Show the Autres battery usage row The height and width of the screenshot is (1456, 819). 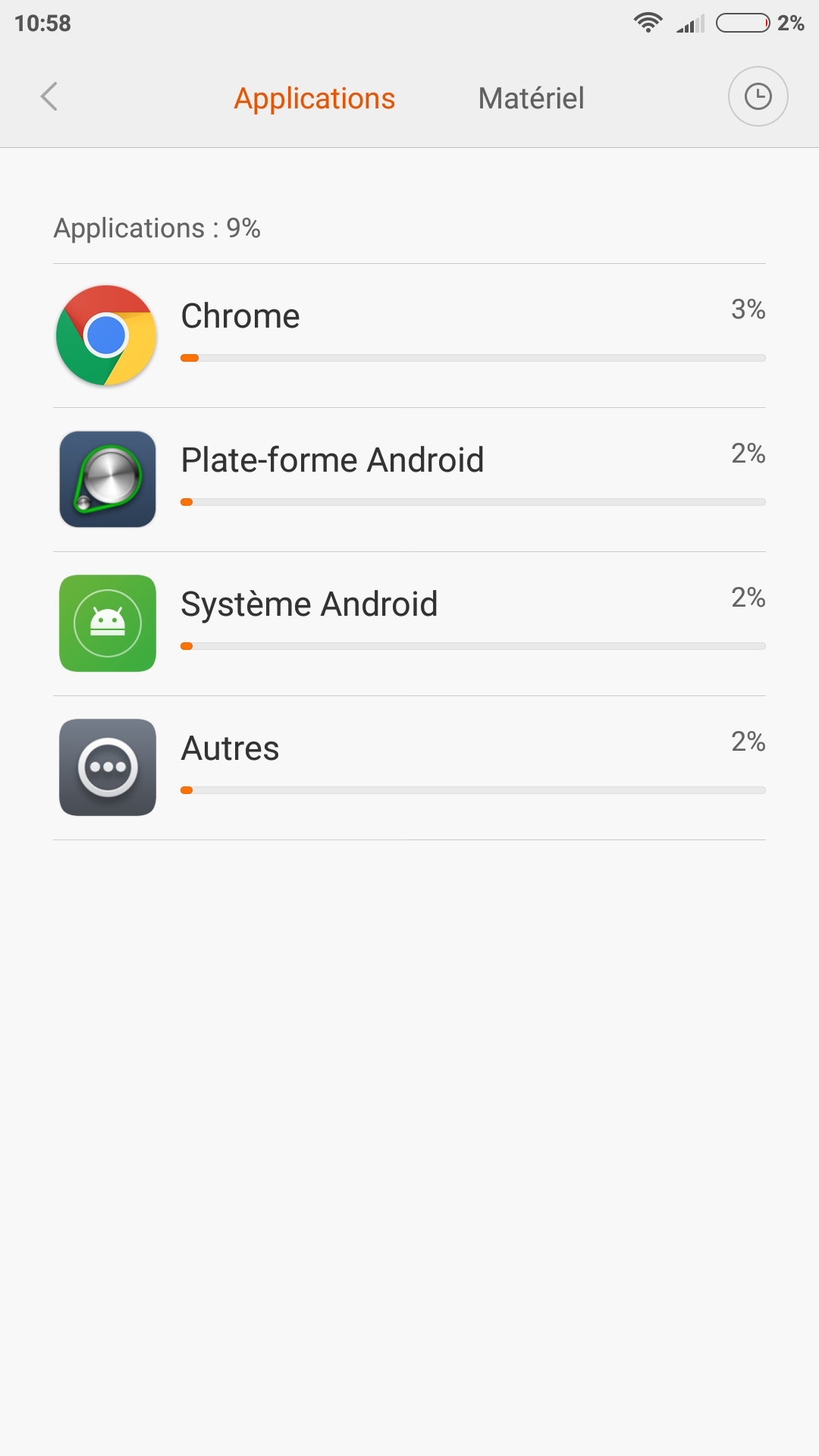point(409,767)
